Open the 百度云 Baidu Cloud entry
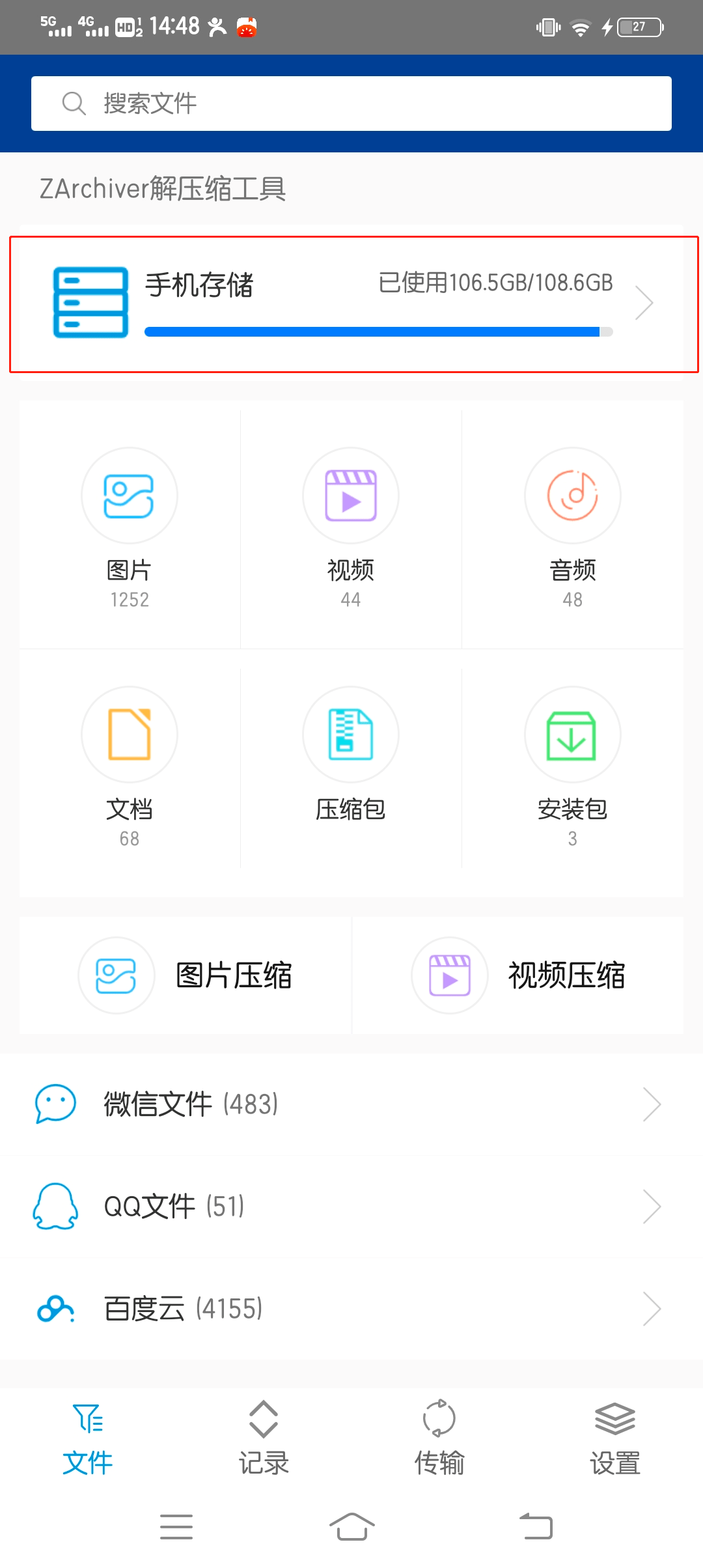 (x=182, y=1307)
